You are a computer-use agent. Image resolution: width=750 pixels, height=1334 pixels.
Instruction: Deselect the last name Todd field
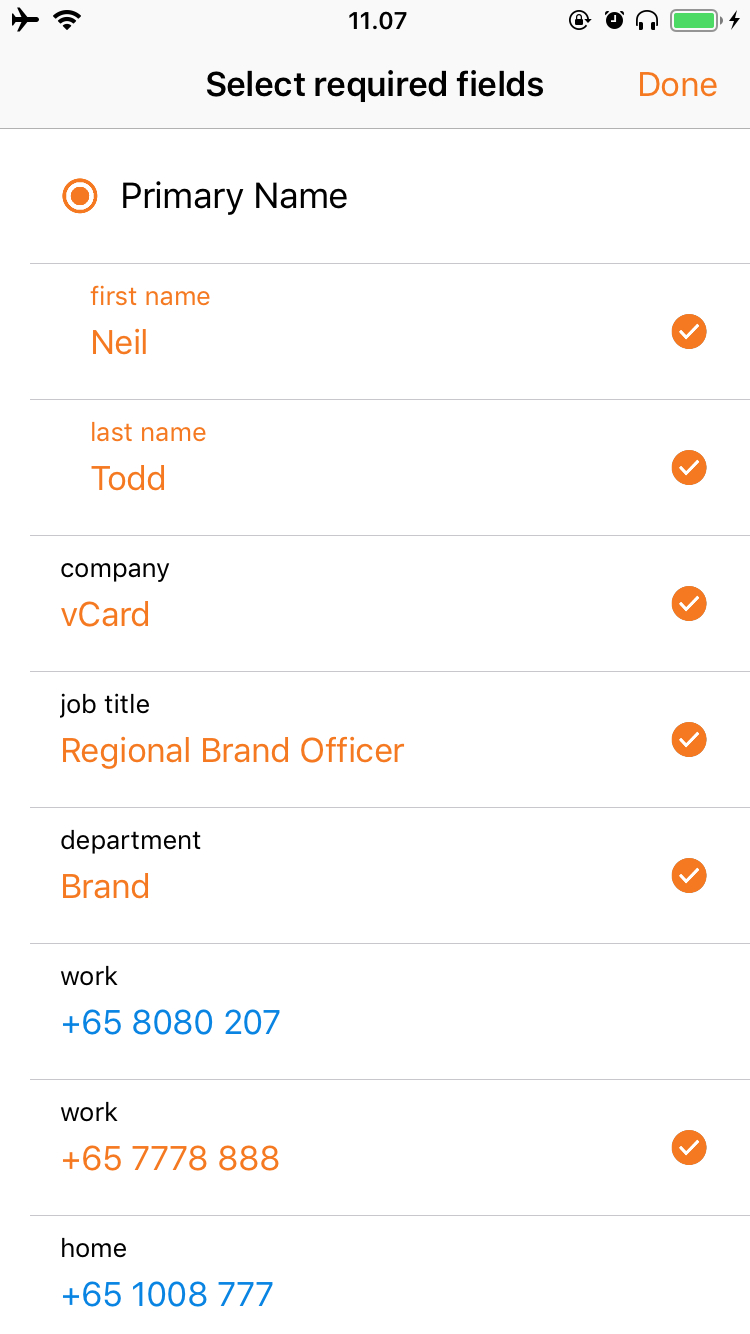coord(390,468)
